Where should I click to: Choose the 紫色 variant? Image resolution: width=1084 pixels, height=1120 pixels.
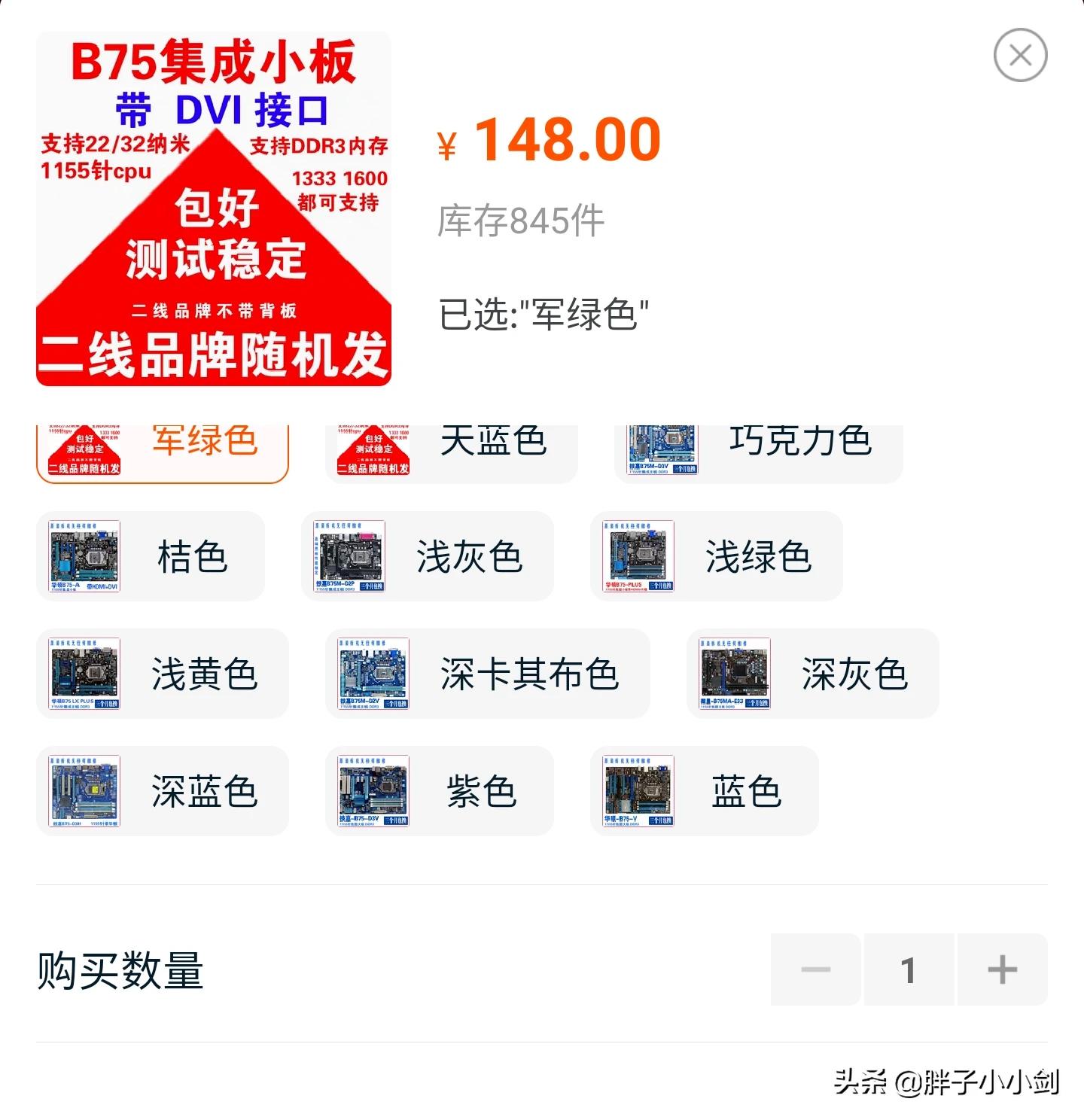pos(440,791)
